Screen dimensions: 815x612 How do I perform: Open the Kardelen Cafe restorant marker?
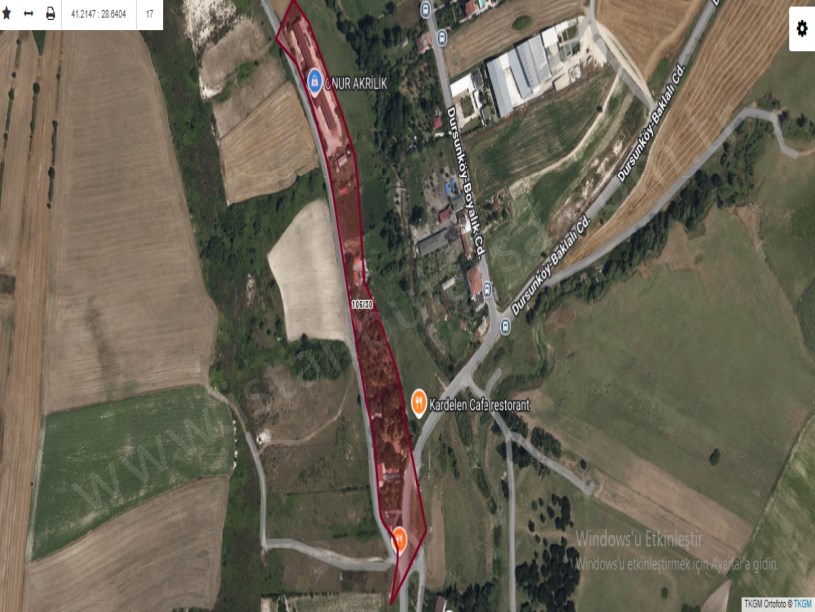(419, 404)
